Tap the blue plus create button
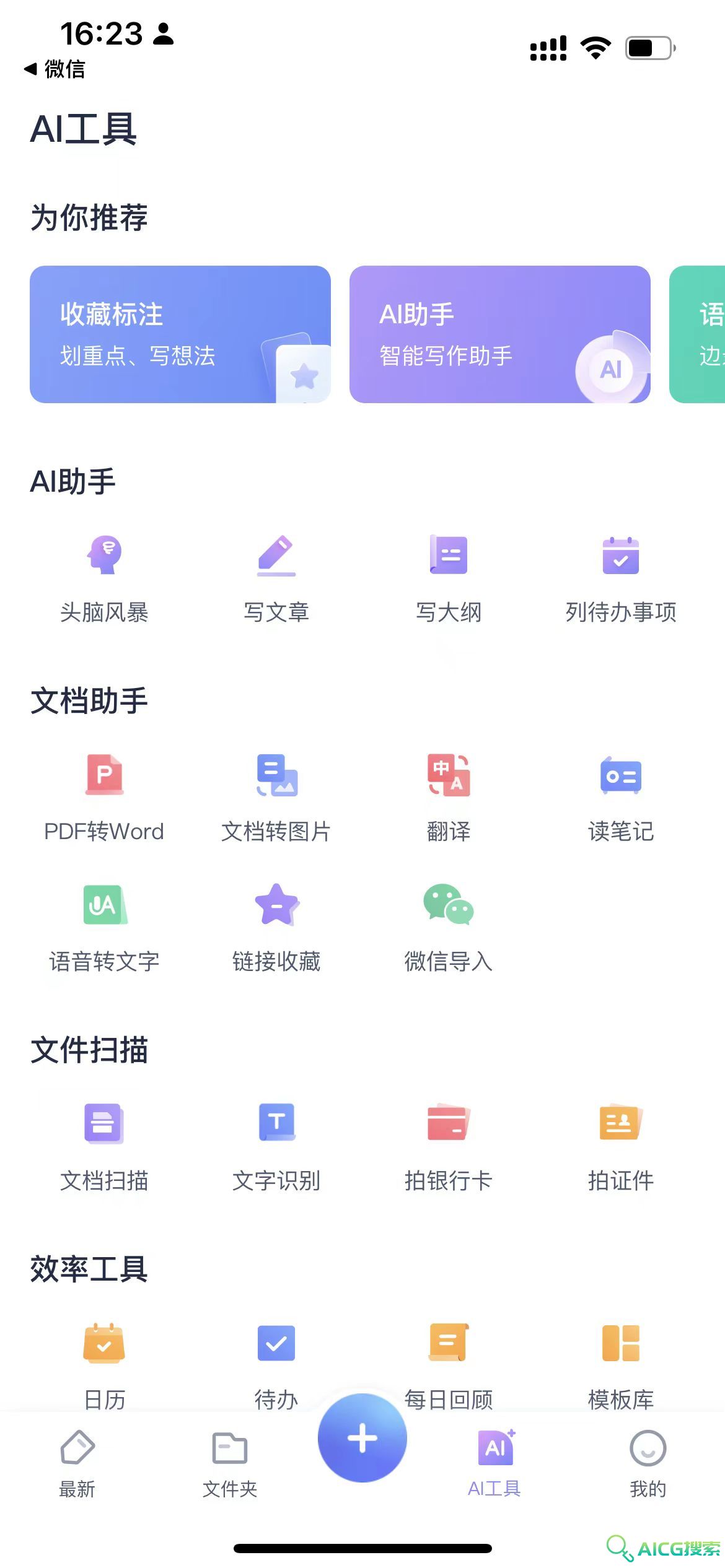Viewport: 725px width, 1568px height. [362, 1437]
